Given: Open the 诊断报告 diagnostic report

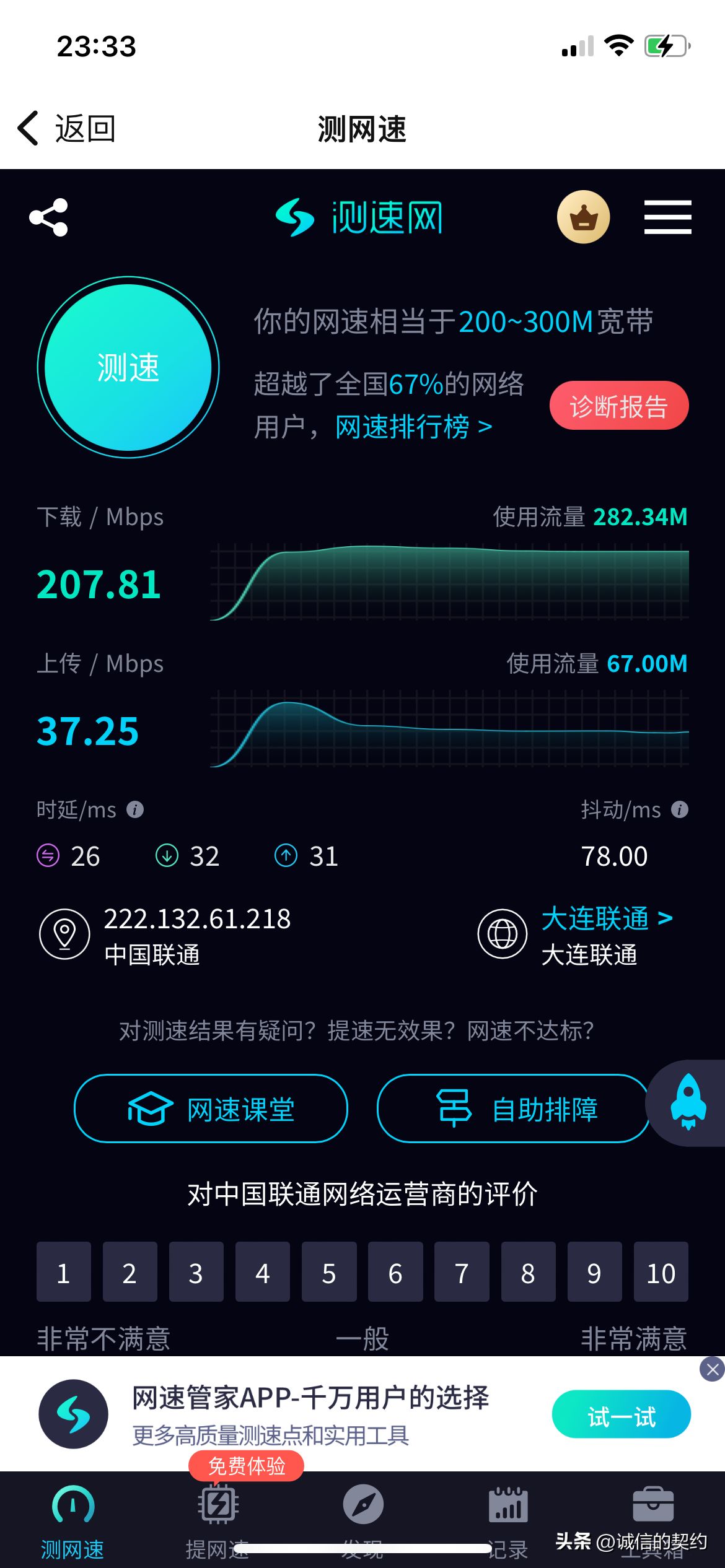Looking at the screenshot, I should pyautogui.click(x=619, y=406).
